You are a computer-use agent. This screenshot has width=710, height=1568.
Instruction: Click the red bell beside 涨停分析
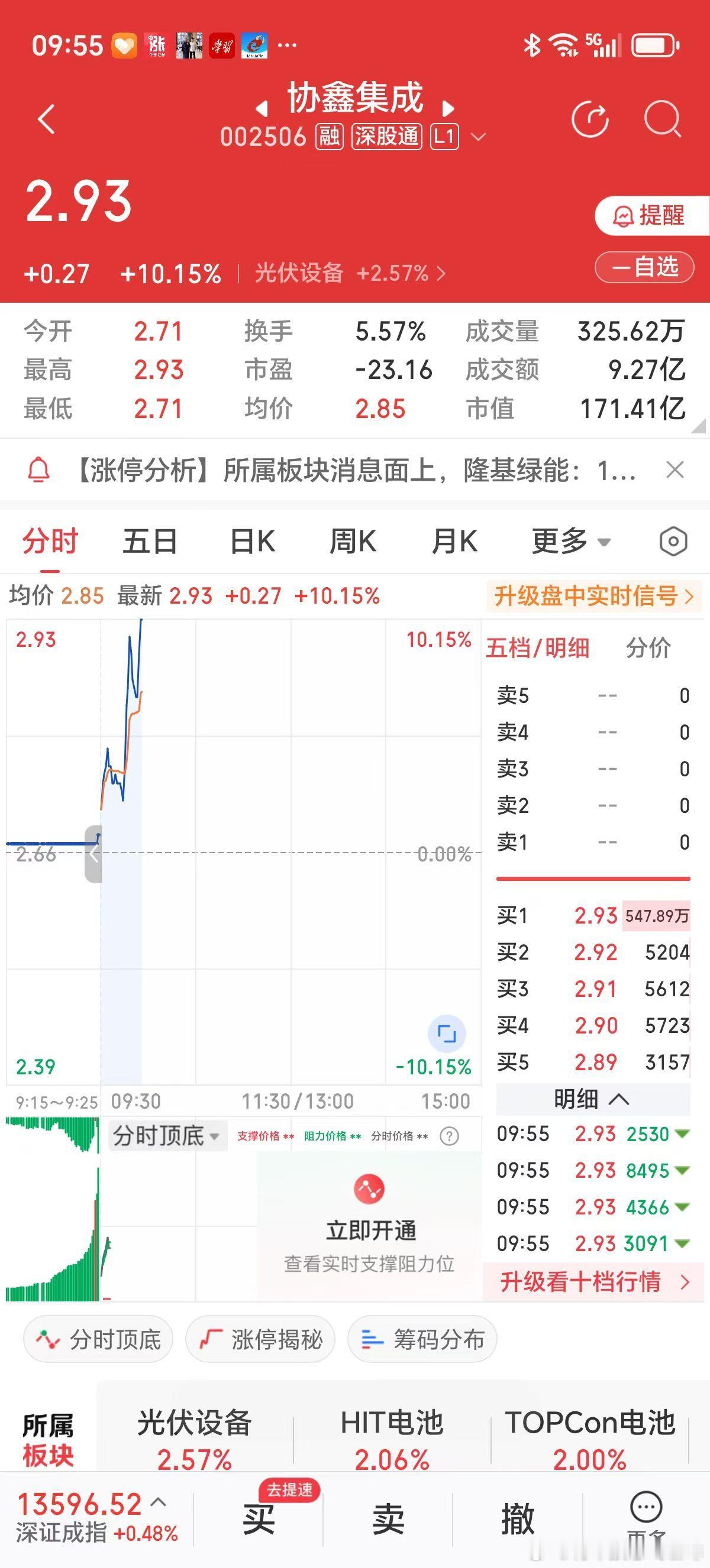(40, 470)
